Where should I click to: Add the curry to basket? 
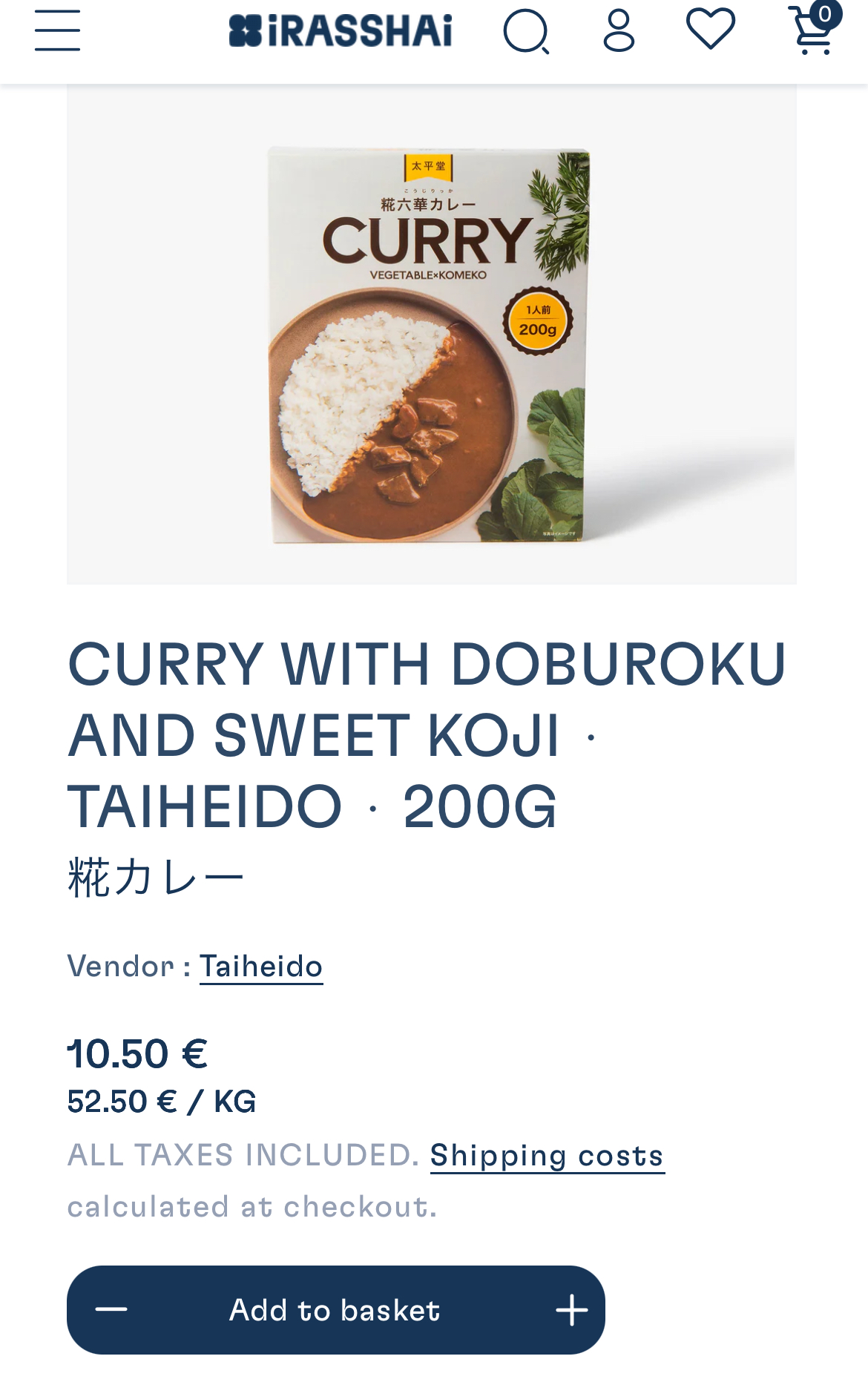pyautogui.click(x=335, y=1310)
